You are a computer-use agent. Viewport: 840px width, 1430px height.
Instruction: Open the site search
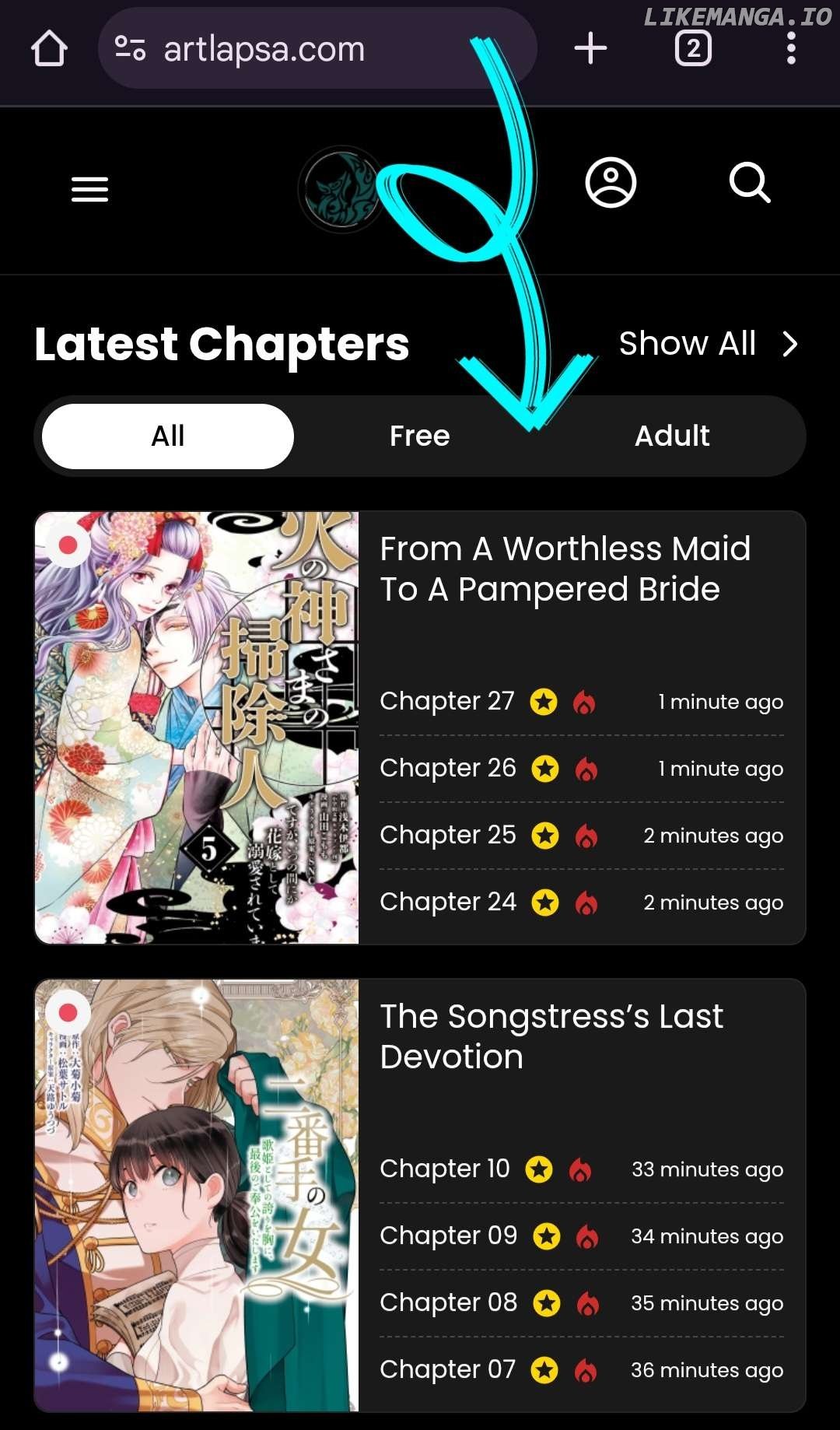coord(750,183)
